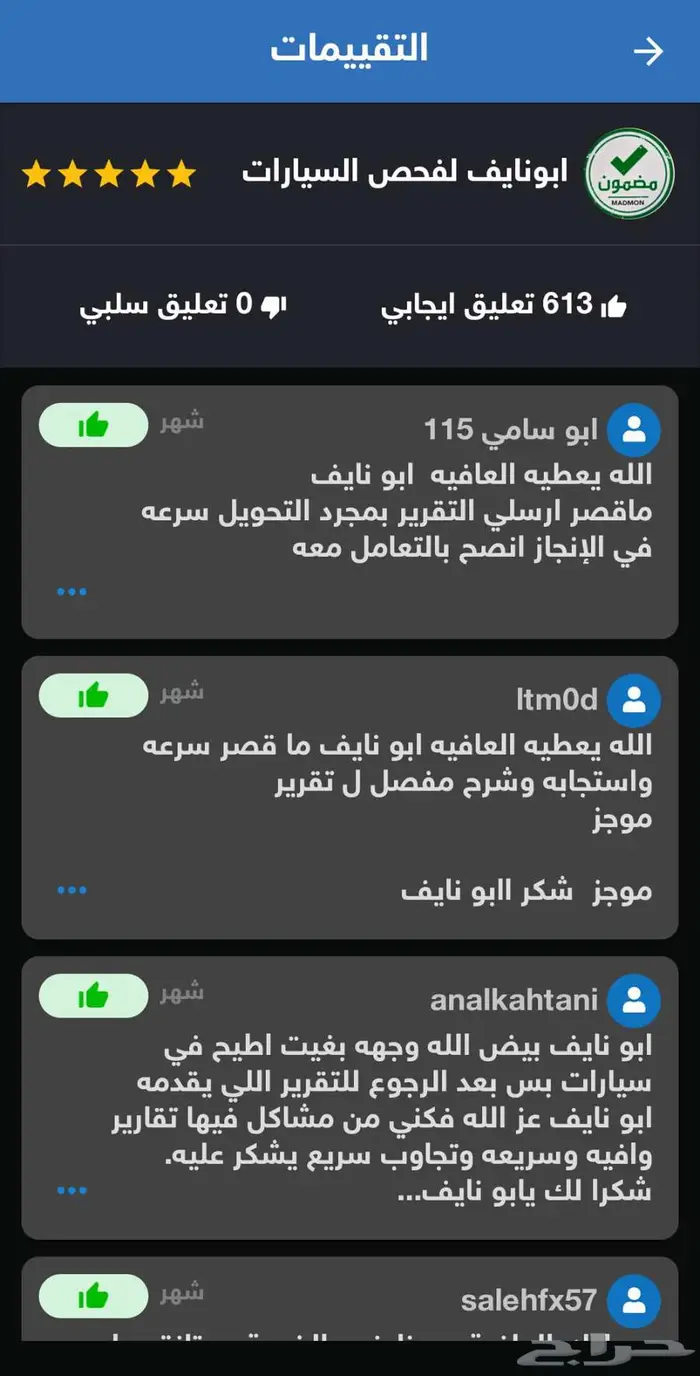Tap the back arrow in the header

click(649, 51)
